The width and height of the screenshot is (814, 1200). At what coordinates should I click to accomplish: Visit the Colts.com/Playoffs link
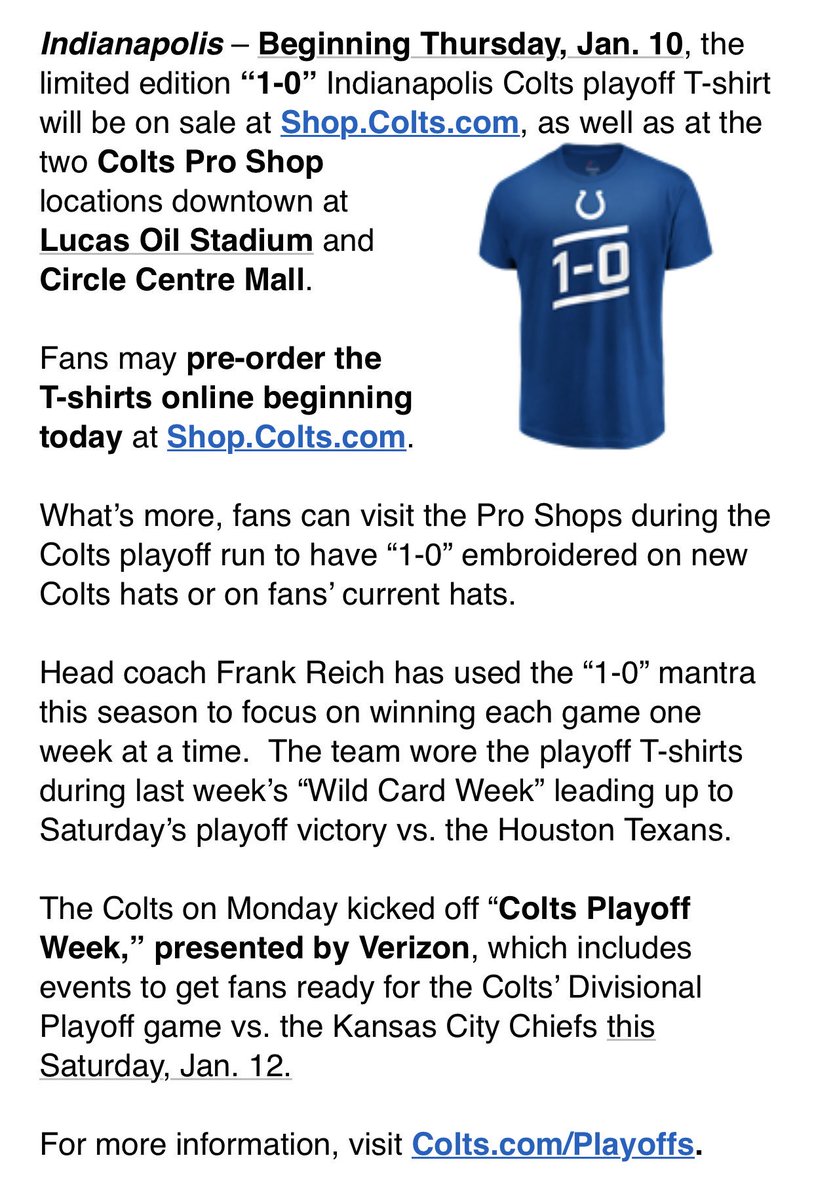tap(552, 1142)
